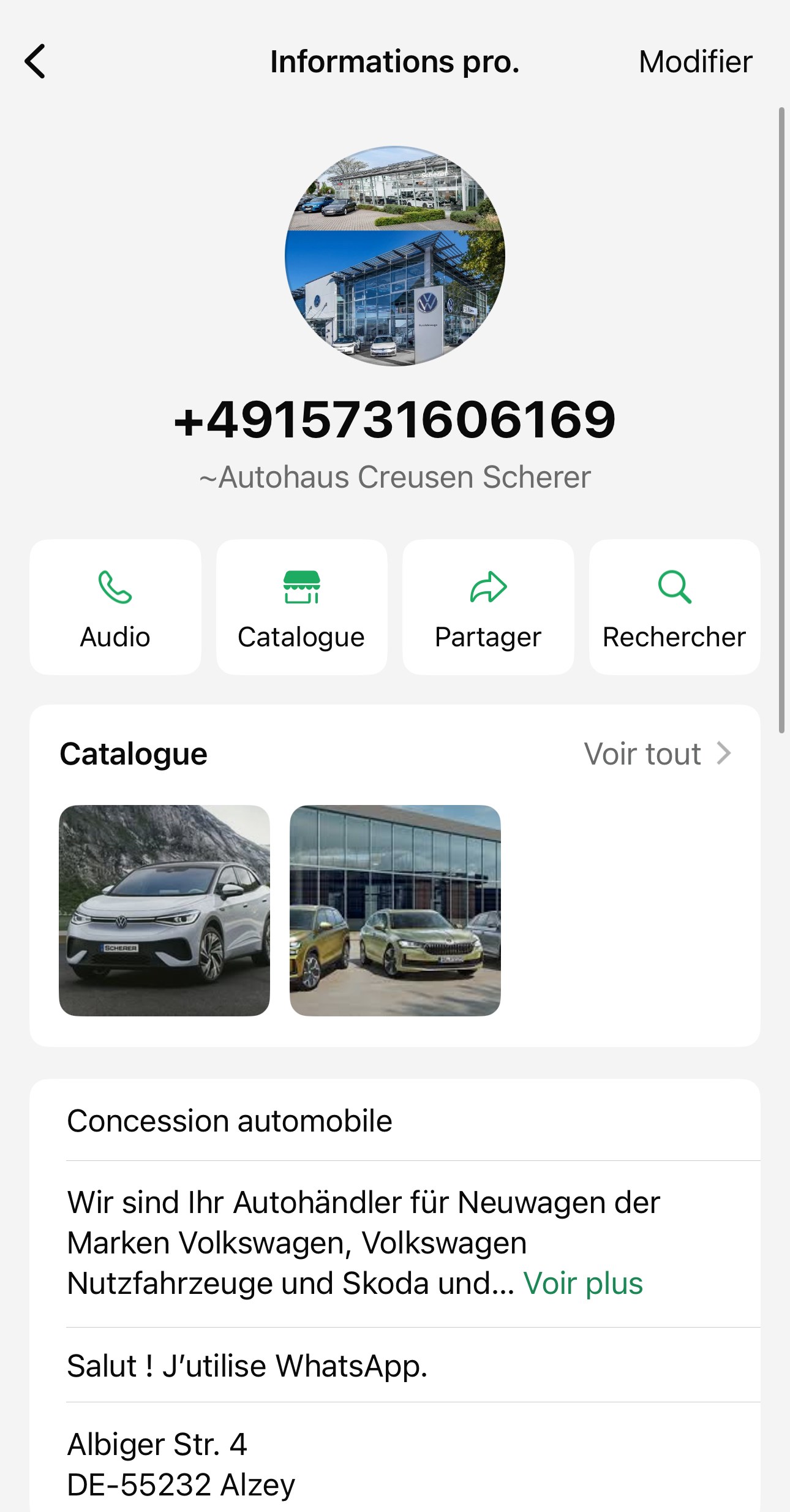Go back using the top-left arrow
This screenshot has width=790, height=1512.
coord(36,61)
